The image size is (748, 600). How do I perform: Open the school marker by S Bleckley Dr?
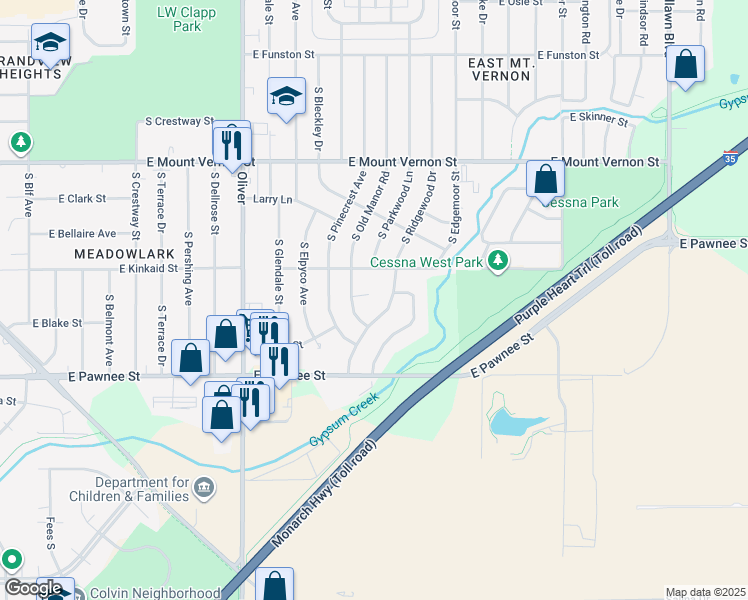point(286,97)
